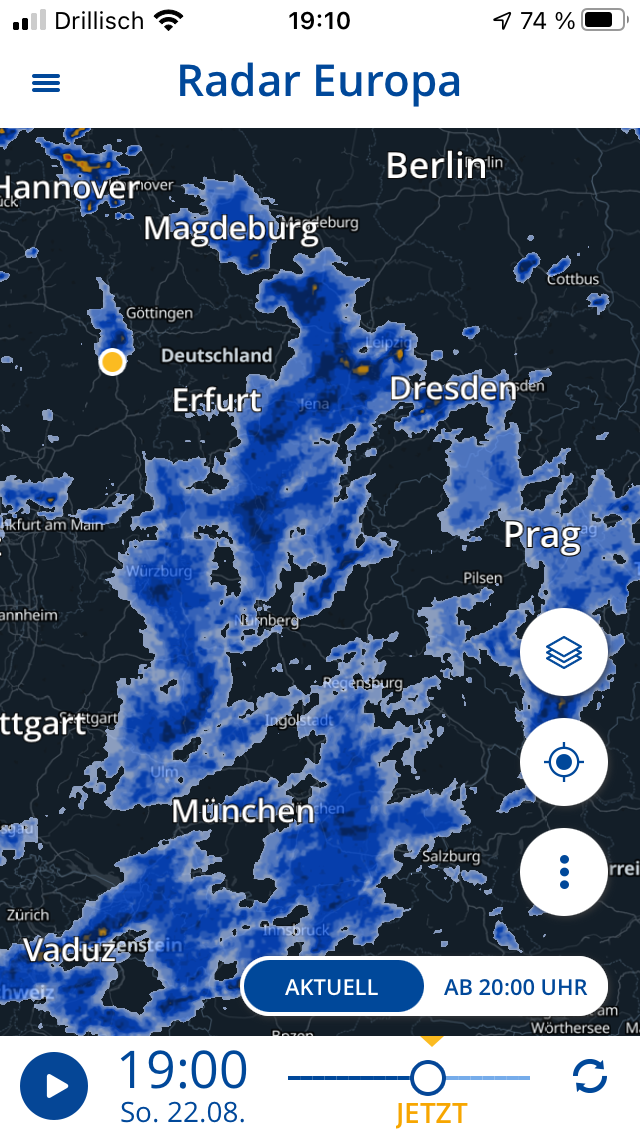Open the map layers selector
Viewport: 640px width, 1136px height.
(564, 652)
